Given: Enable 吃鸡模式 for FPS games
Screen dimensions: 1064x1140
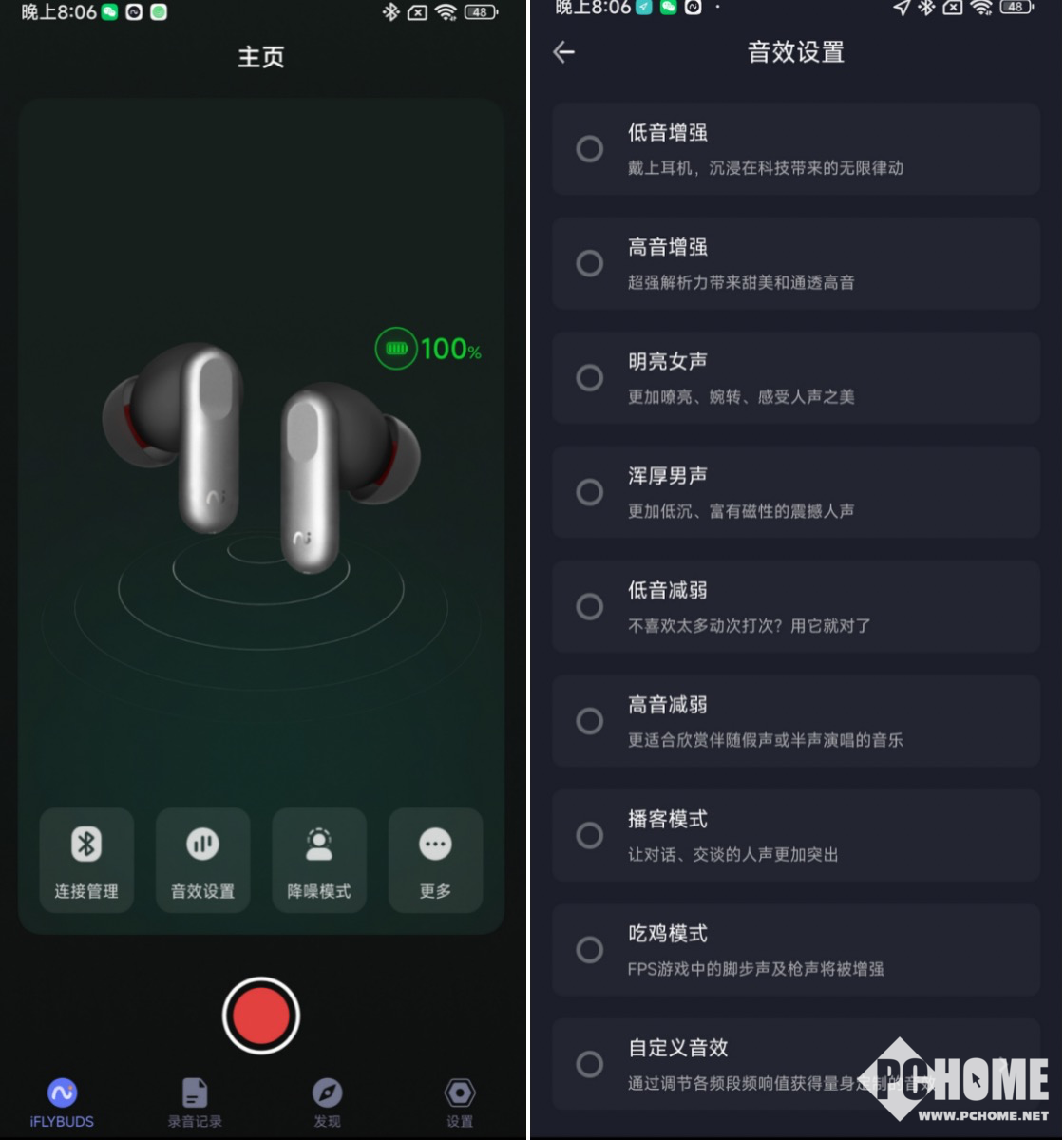Looking at the screenshot, I should point(590,950).
